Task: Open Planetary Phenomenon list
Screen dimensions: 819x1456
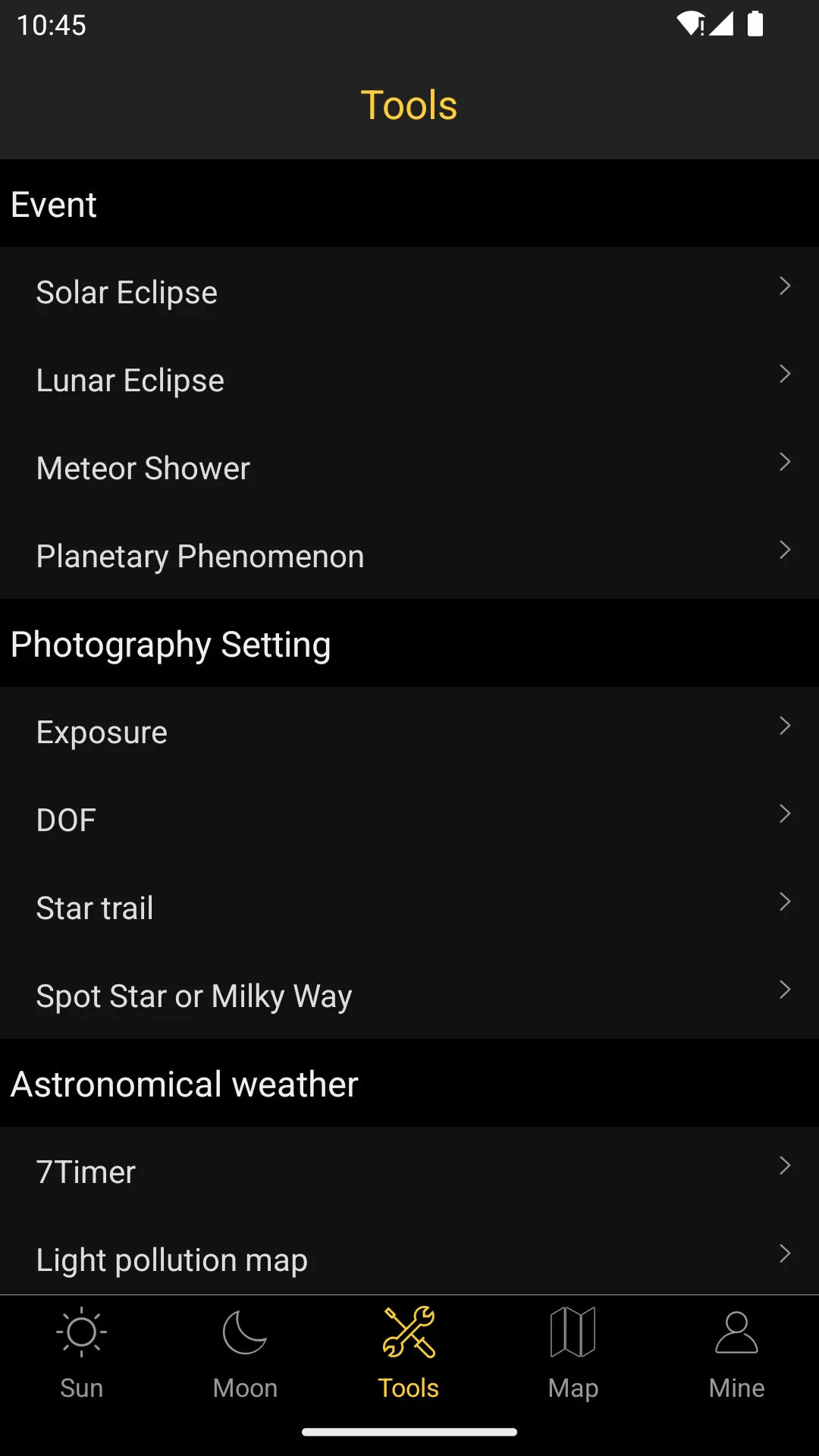Action: [x=409, y=556]
